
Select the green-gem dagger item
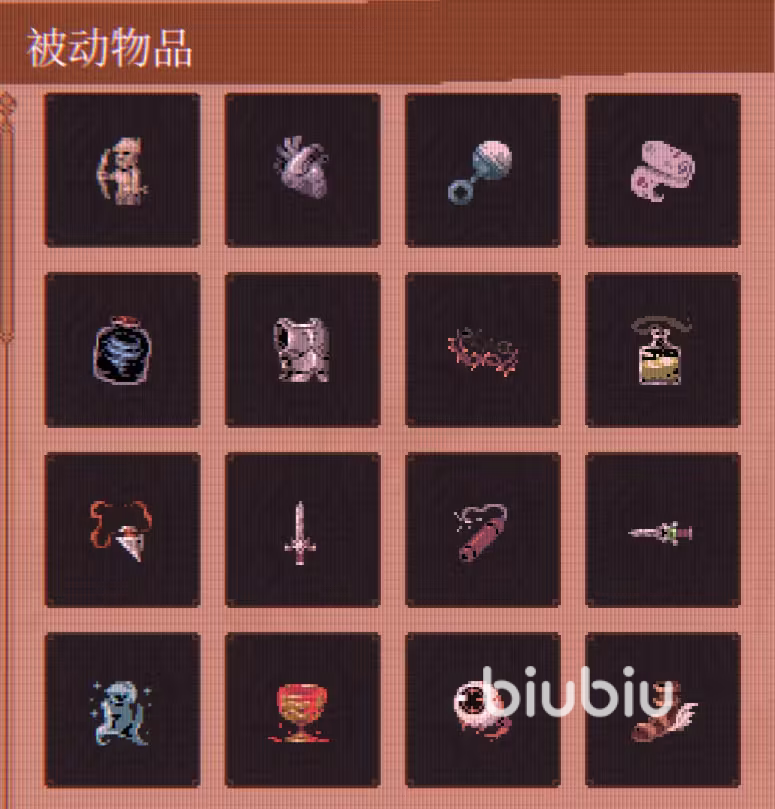click(662, 530)
